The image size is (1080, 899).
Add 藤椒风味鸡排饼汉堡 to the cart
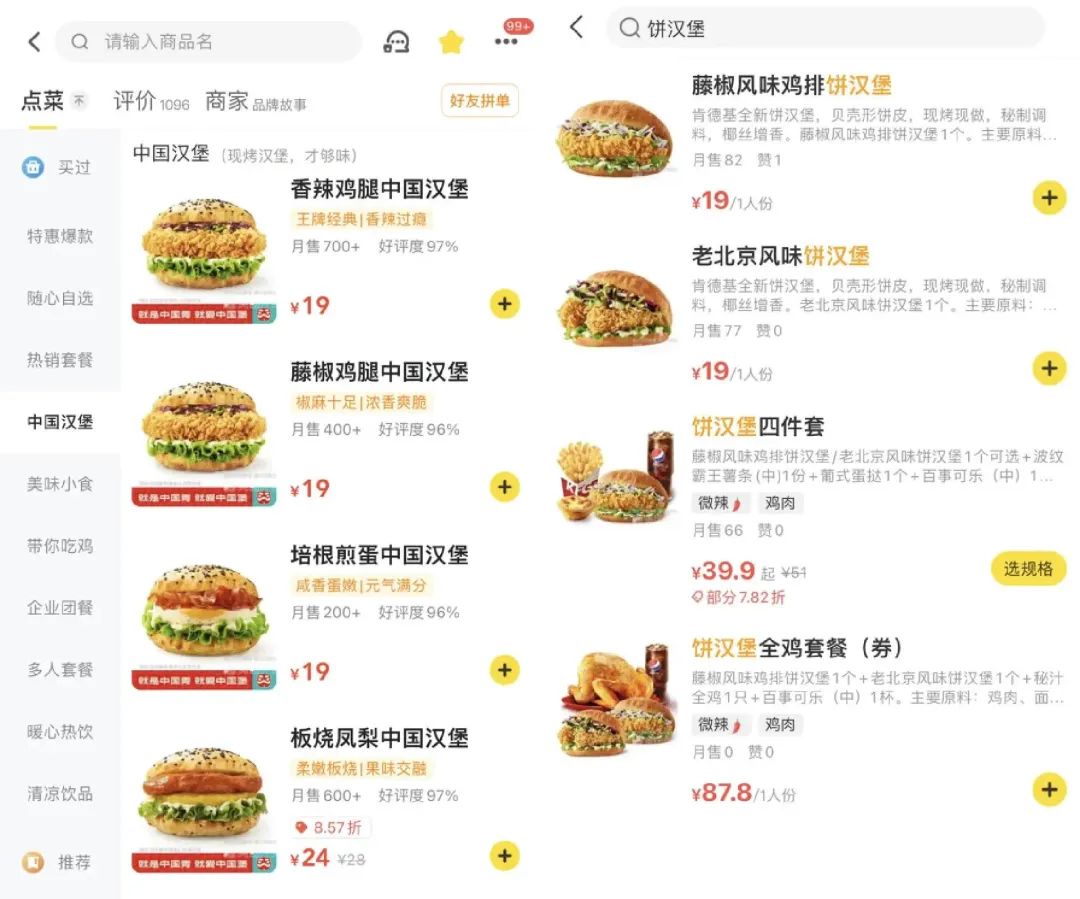point(1048,198)
